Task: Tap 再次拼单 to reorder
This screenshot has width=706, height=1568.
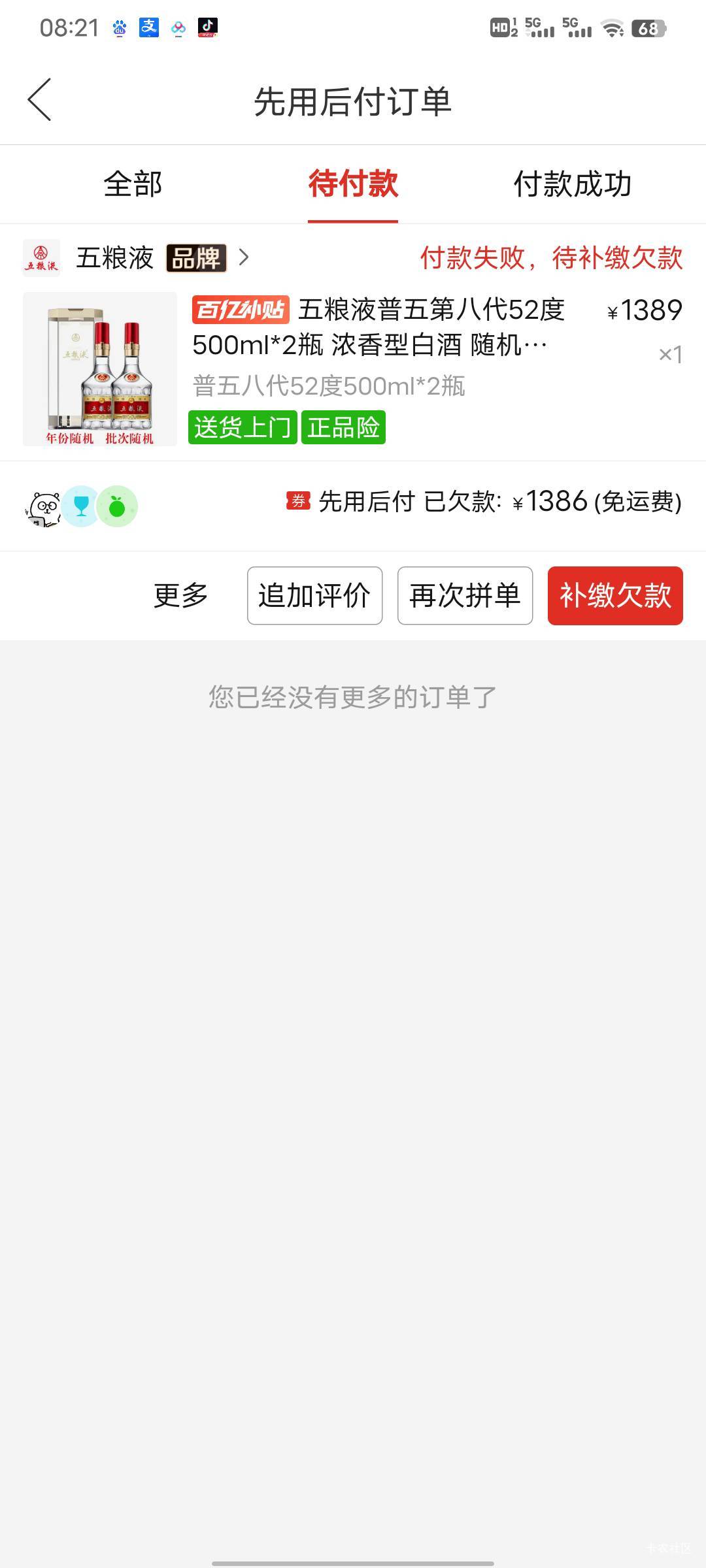Action: click(465, 595)
